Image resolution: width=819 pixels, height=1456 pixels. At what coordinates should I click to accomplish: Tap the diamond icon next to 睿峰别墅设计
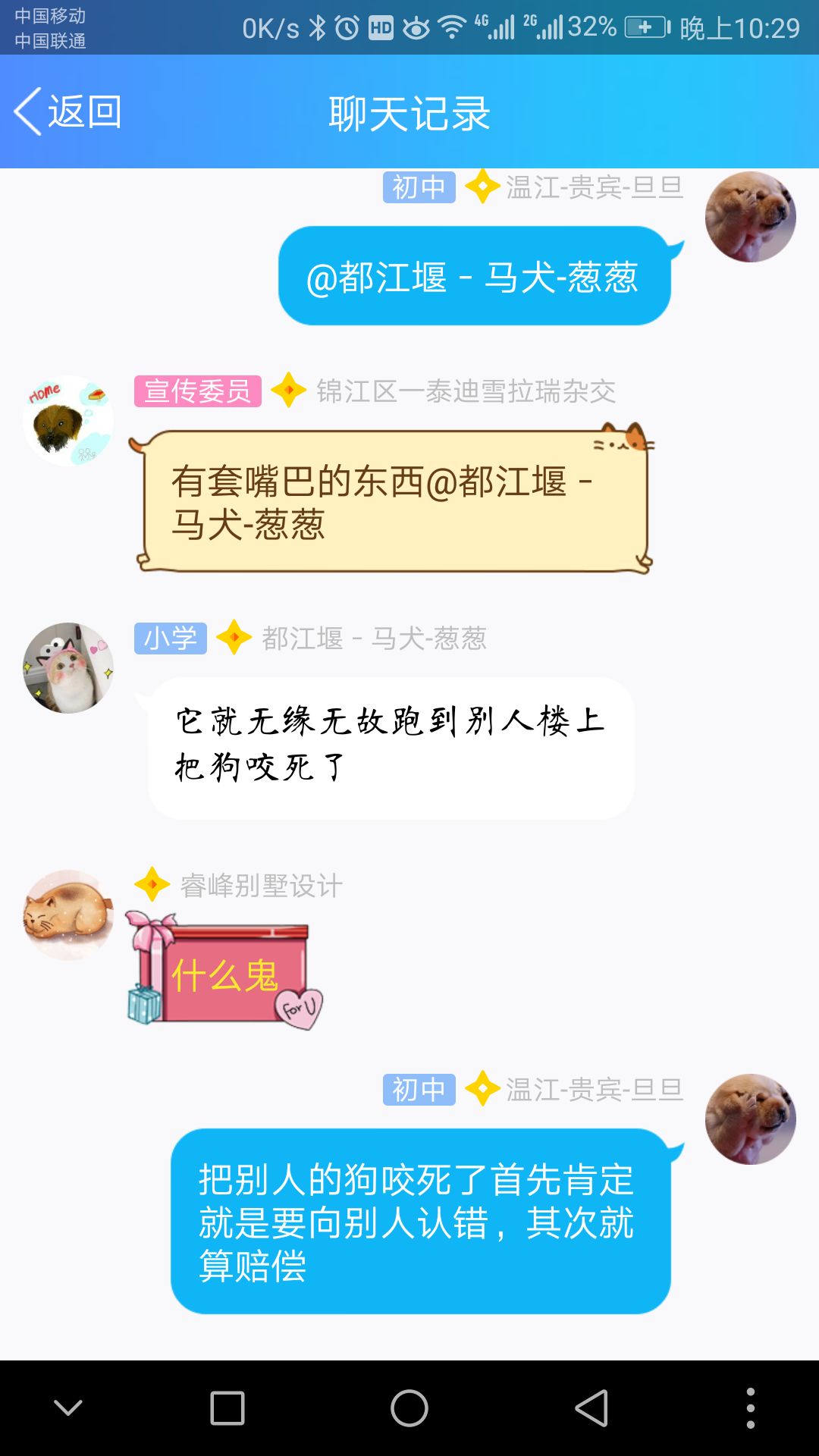[x=152, y=885]
